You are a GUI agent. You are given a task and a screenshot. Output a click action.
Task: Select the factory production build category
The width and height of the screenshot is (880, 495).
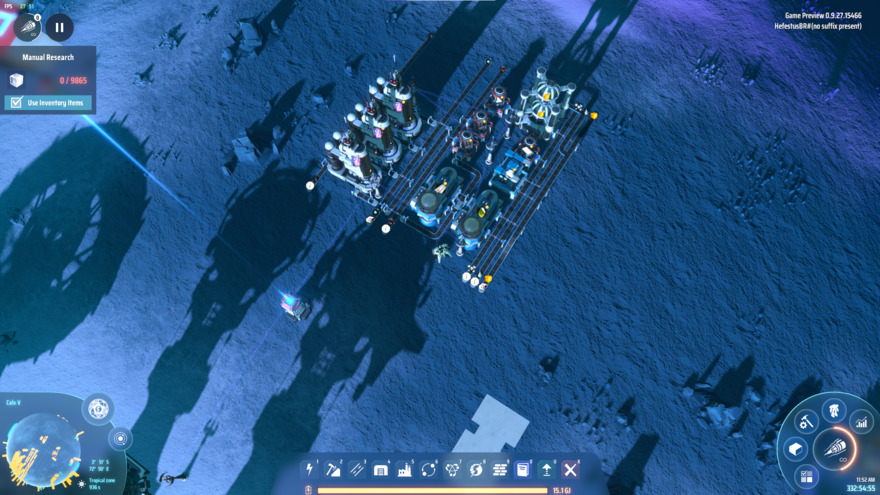405,469
